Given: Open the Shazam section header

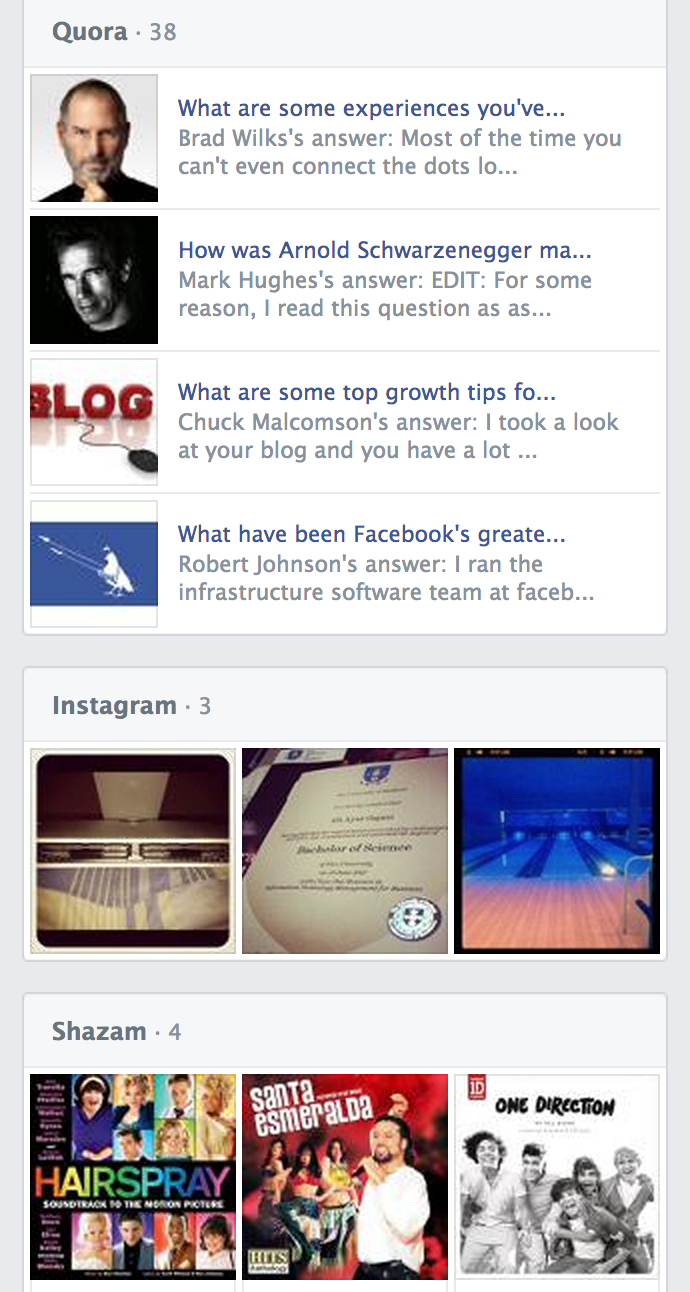Looking at the screenshot, I should coord(99,1031).
